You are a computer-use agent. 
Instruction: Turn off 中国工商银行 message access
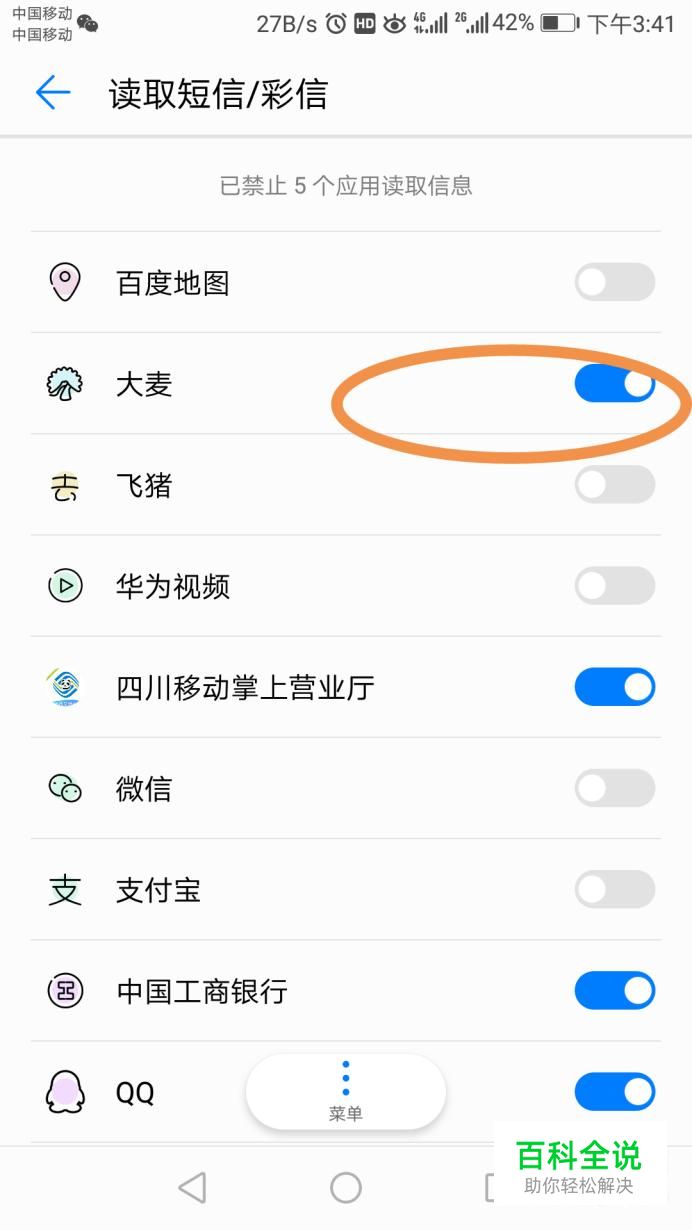pyautogui.click(x=614, y=991)
